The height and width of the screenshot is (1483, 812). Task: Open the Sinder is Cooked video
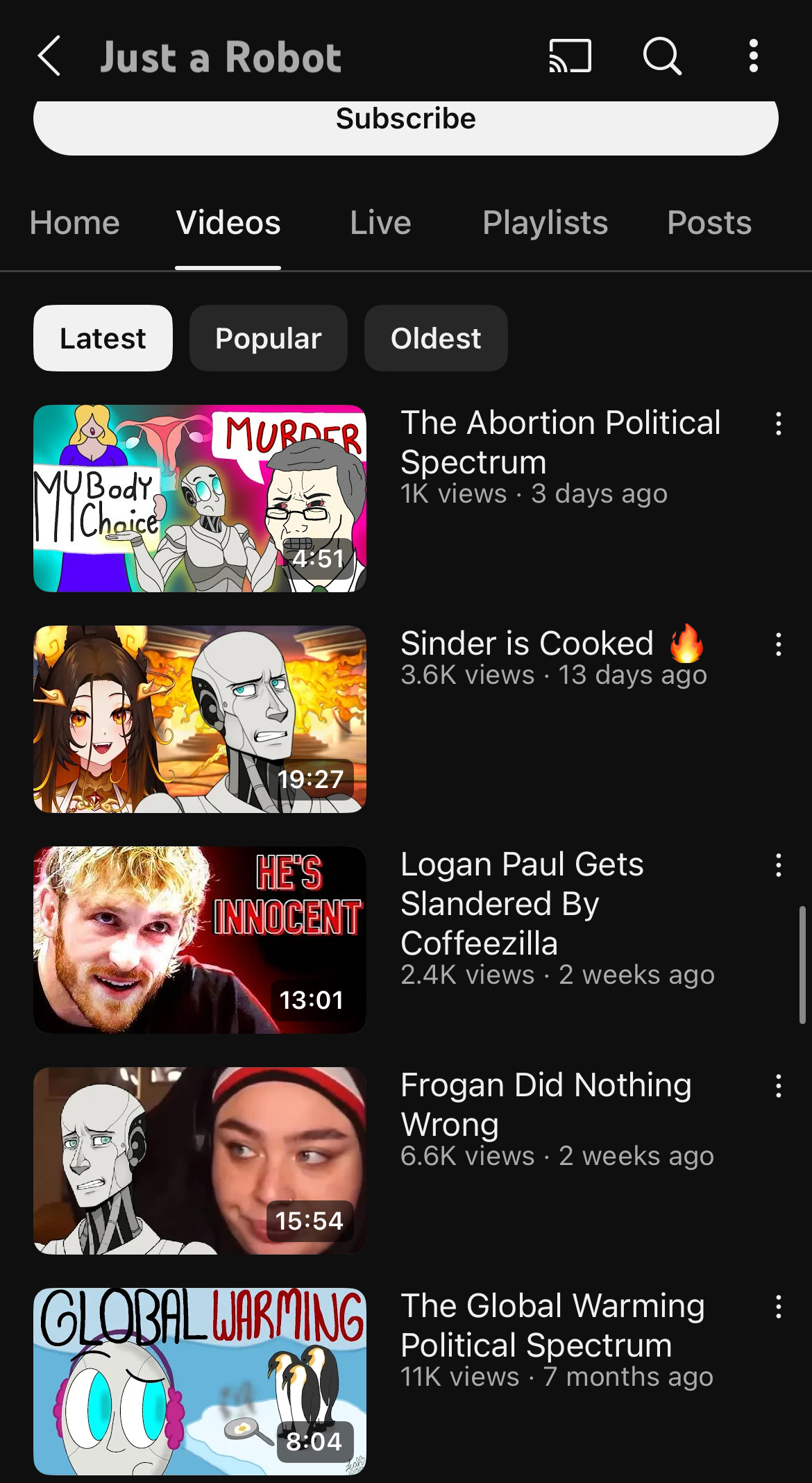pos(200,719)
